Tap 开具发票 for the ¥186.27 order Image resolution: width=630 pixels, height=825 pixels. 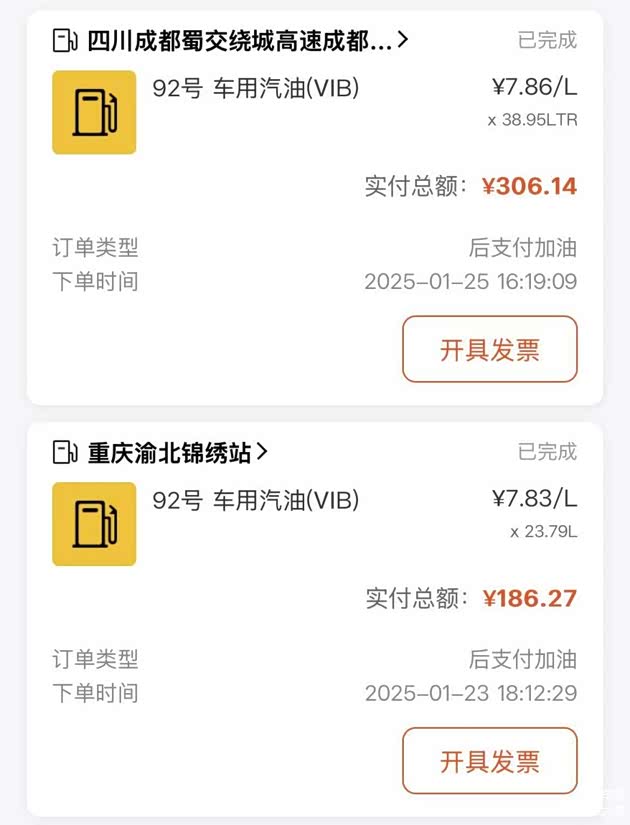[x=489, y=761]
